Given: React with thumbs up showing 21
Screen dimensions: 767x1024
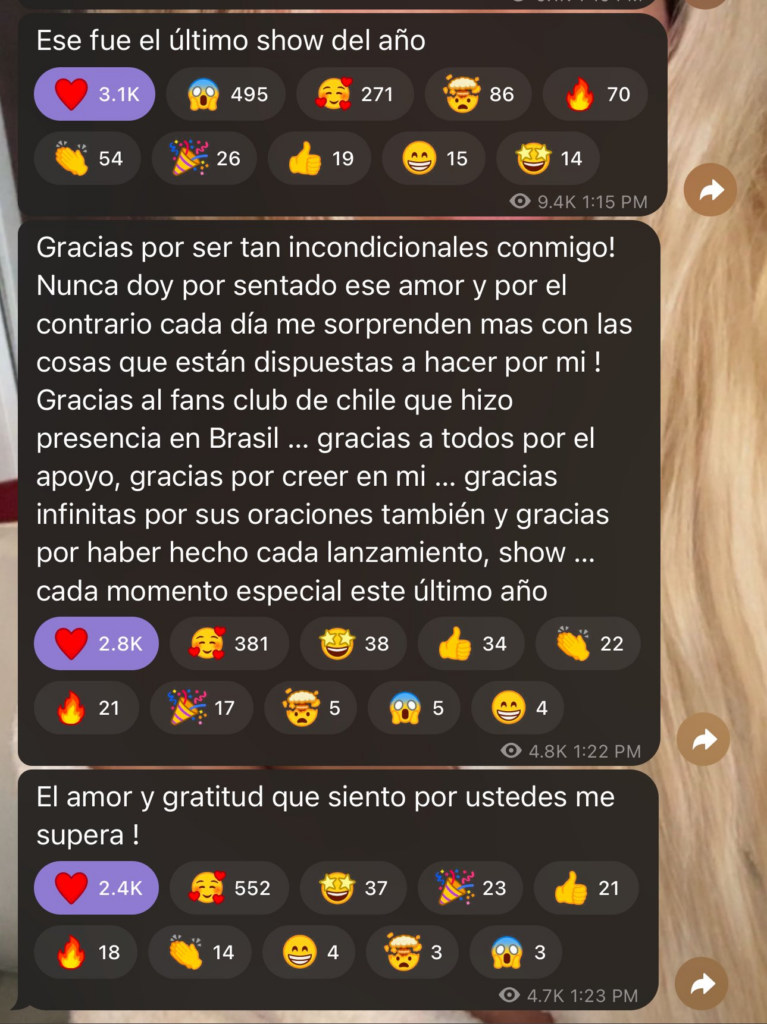Looking at the screenshot, I should 586,888.
